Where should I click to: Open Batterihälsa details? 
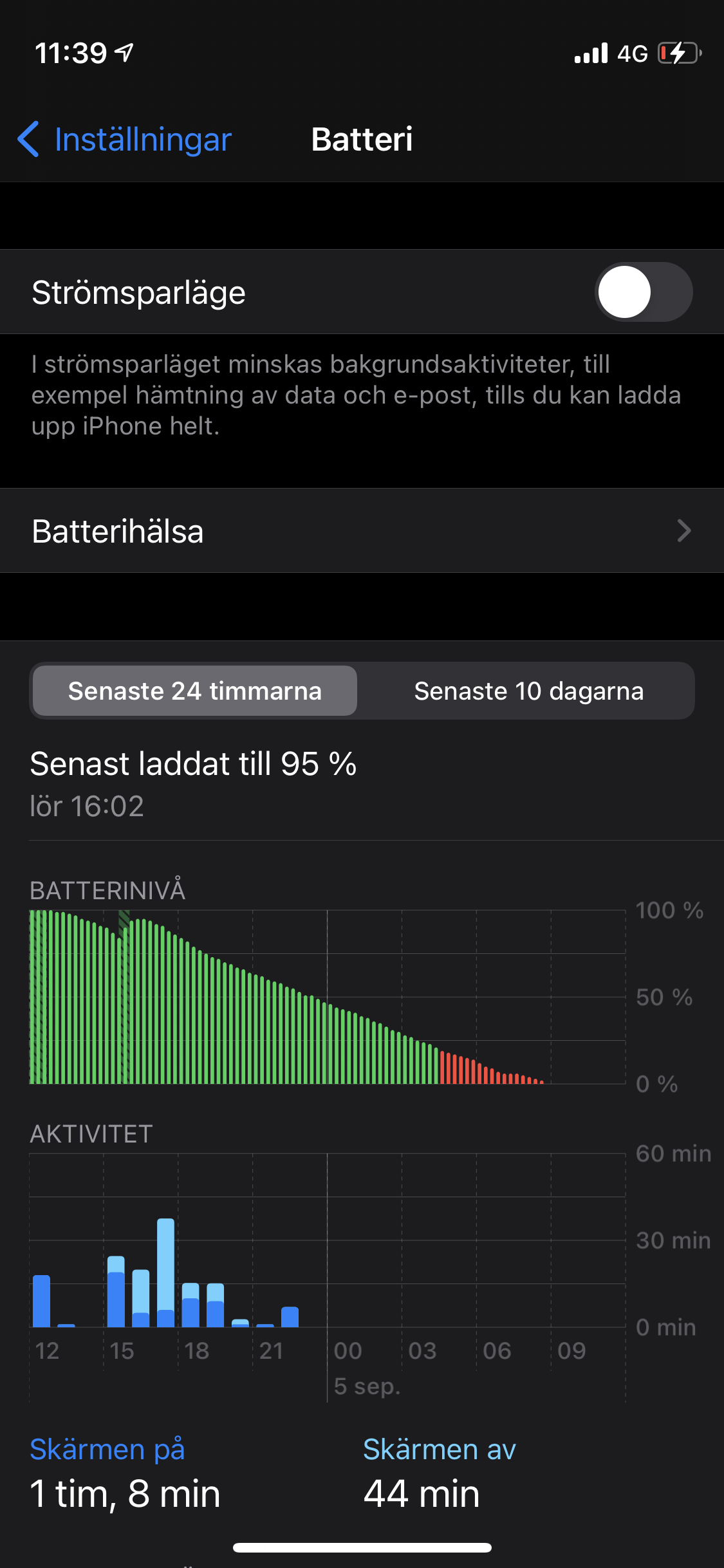pos(362,530)
